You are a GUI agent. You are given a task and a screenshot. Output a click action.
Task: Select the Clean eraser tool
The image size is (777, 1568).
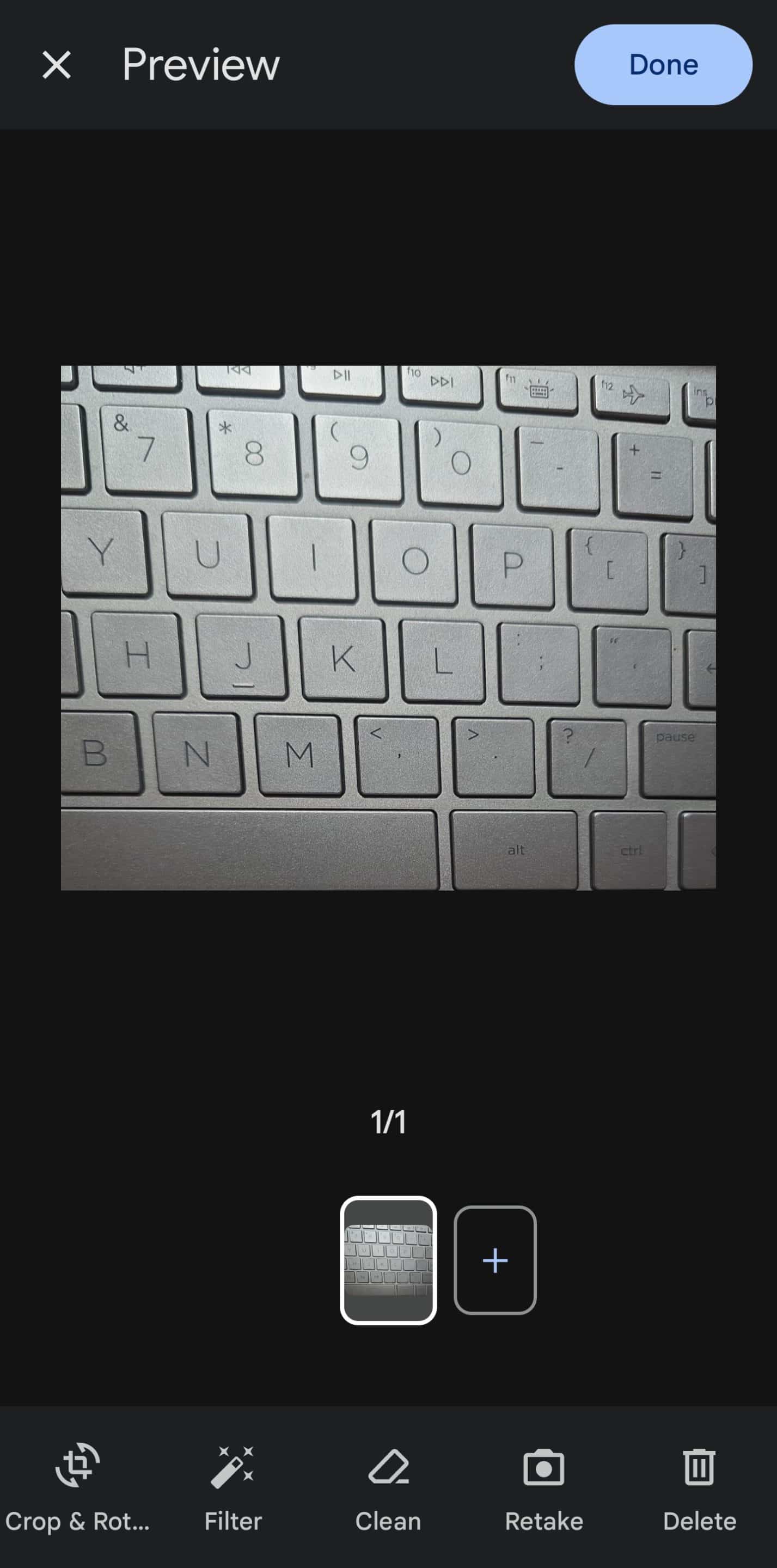(389, 1487)
